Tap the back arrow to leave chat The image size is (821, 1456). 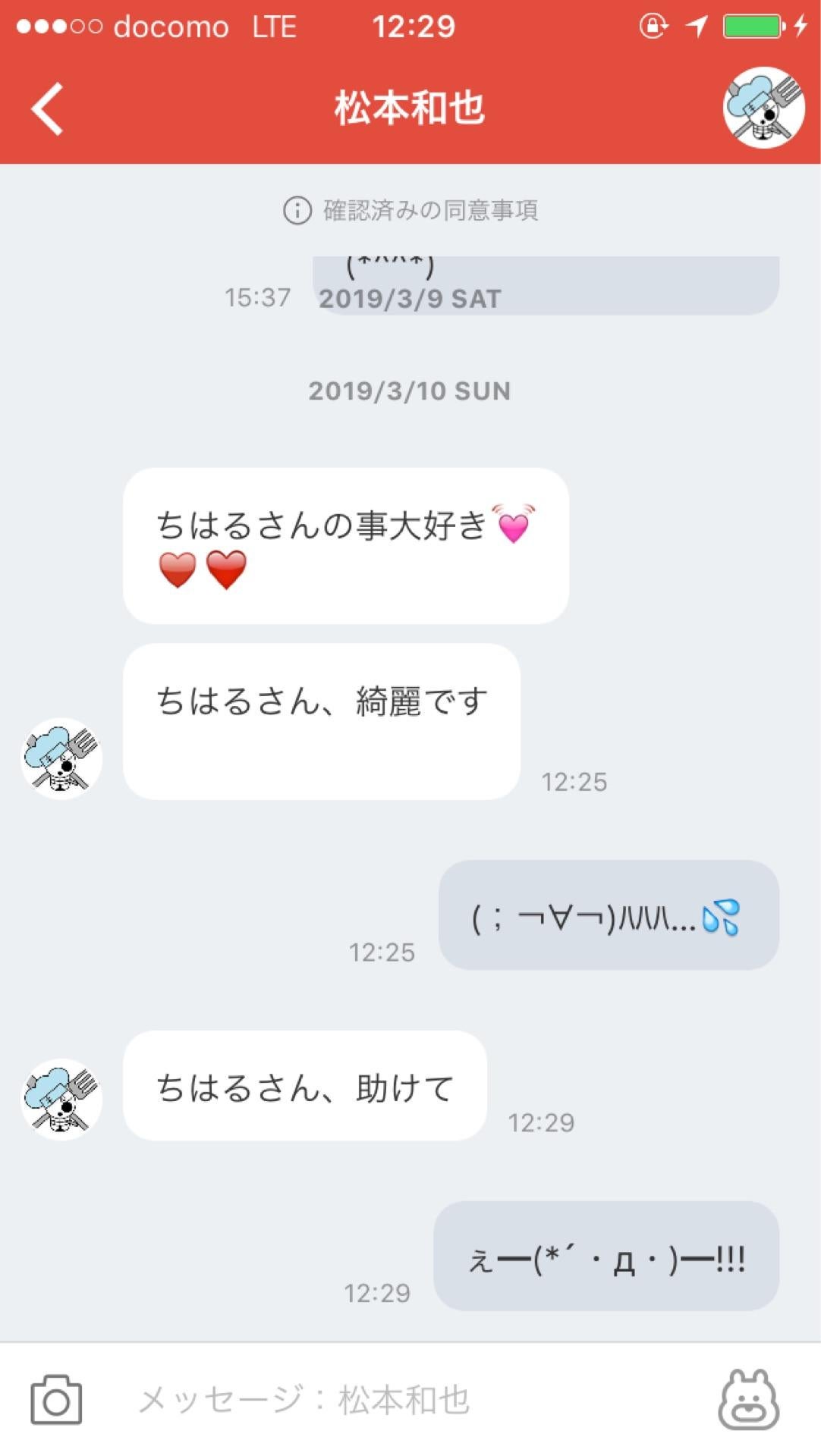(47, 108)
